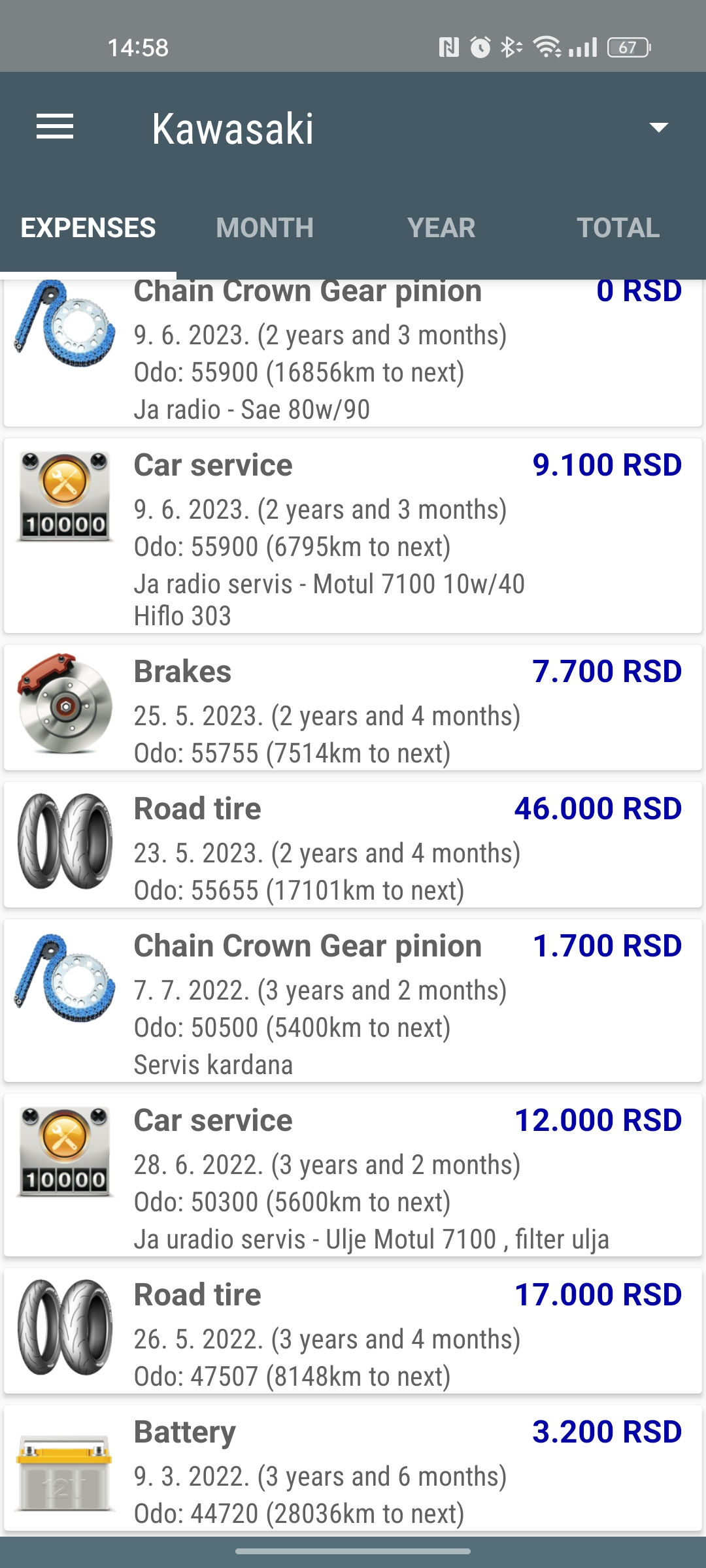Open the 46.000 RSD Road tire entry
The height and width of the screenshot is (1568, 706).
coord(353,846)
